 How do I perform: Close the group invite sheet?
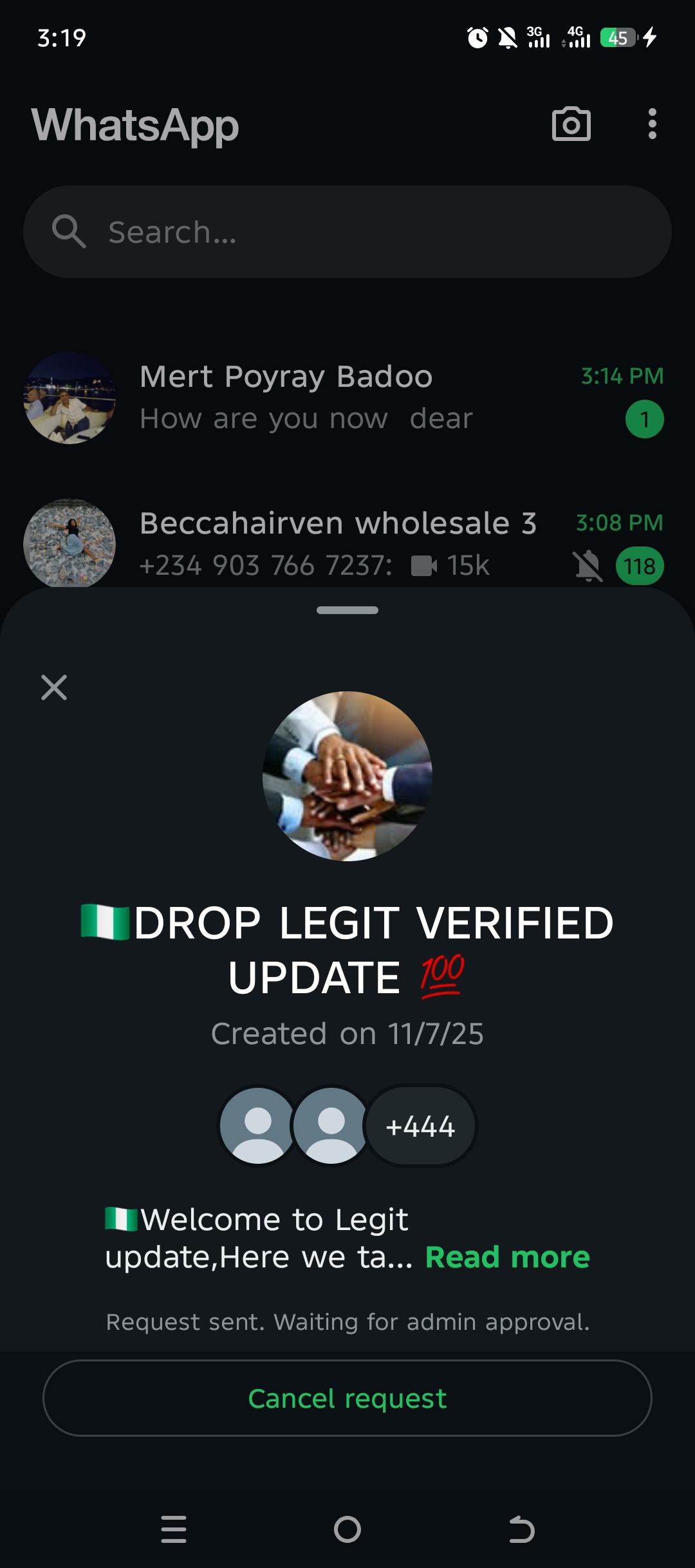[x=54, y=687]
